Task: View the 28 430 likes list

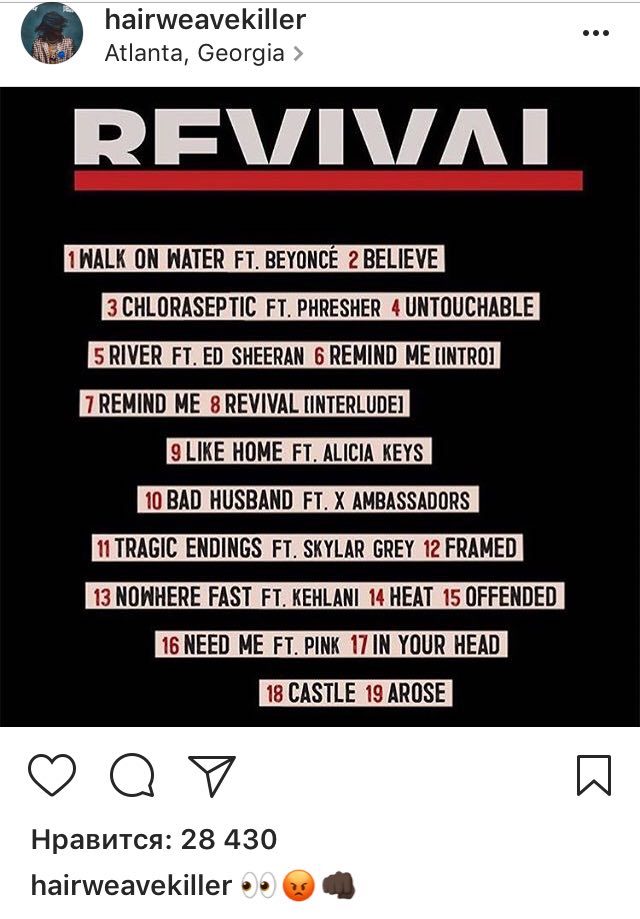Action: click(154, 839)
